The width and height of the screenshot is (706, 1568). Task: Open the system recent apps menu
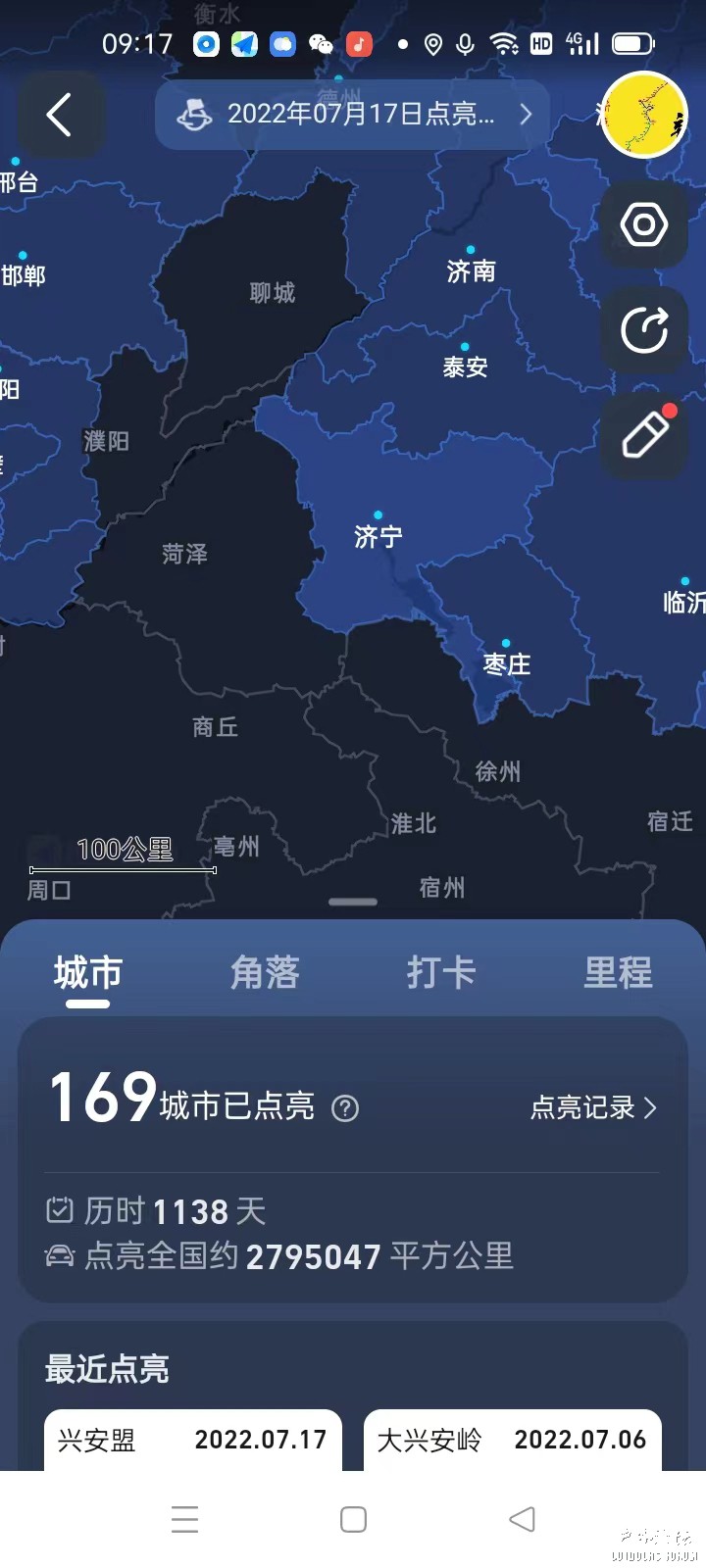[184, 1519]
